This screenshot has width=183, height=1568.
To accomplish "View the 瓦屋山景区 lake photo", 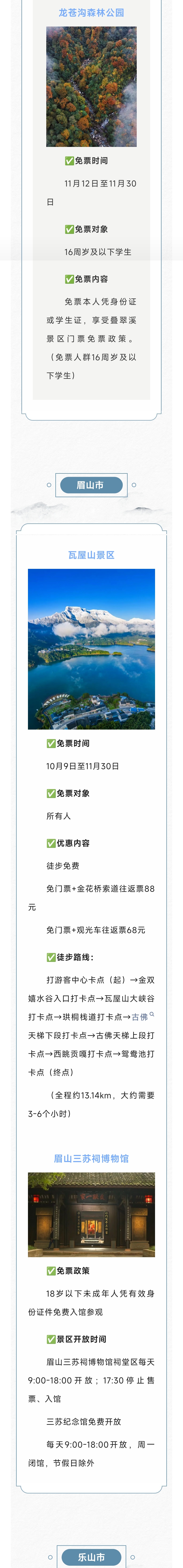I will pyautogui.click(x=91, y=649).
